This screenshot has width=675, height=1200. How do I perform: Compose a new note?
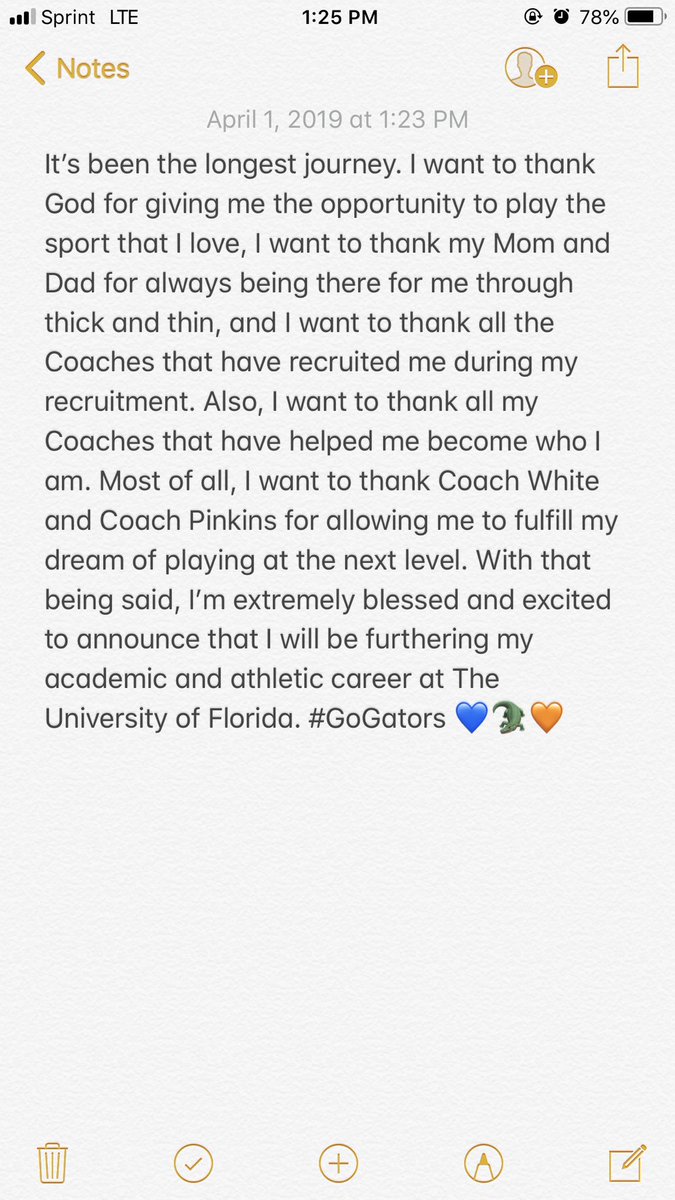(625, 1163)
